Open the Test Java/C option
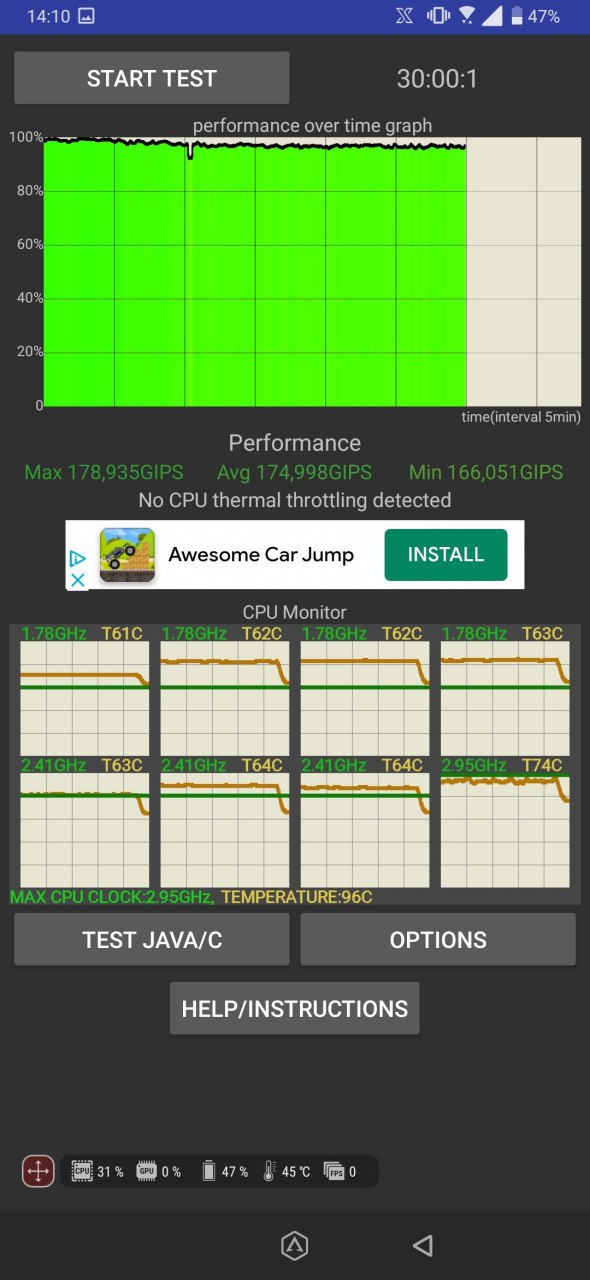 pyautogui.click(x=151, y=939)
